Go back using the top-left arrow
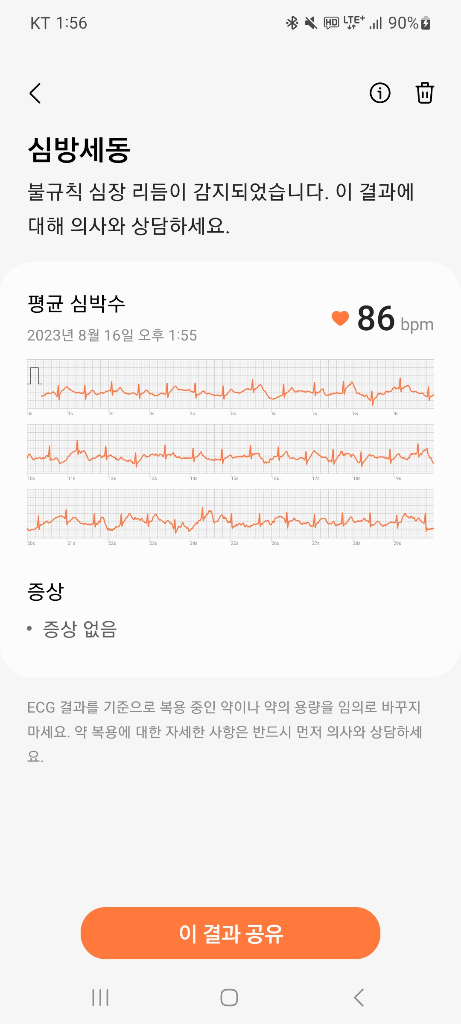The height and width of the screenshot is (1024, 461). click(35, 93)
